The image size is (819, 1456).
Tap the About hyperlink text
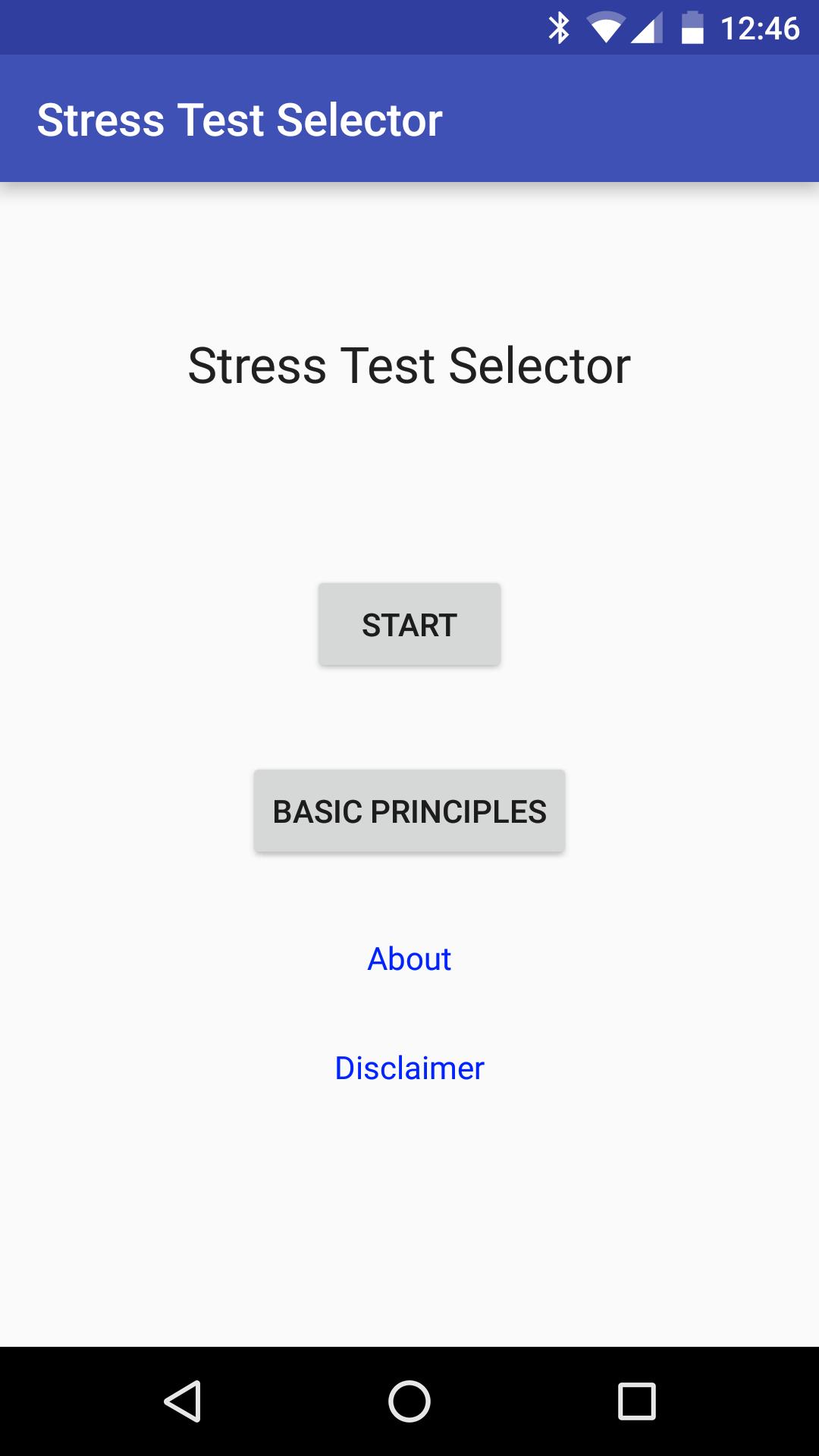click(409, 959)
